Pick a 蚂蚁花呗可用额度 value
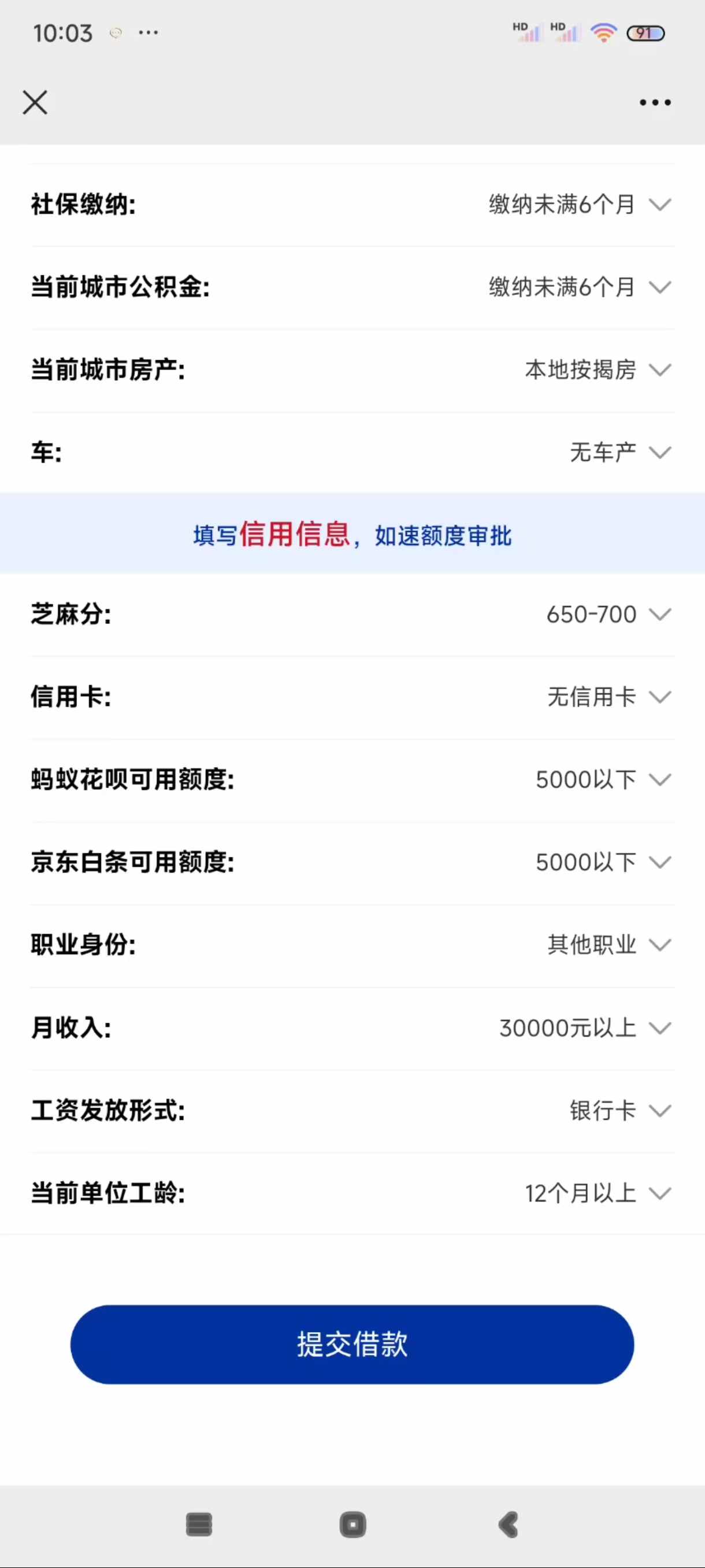The width and height of the screenshot is (705, 1568). click(353, 780)
